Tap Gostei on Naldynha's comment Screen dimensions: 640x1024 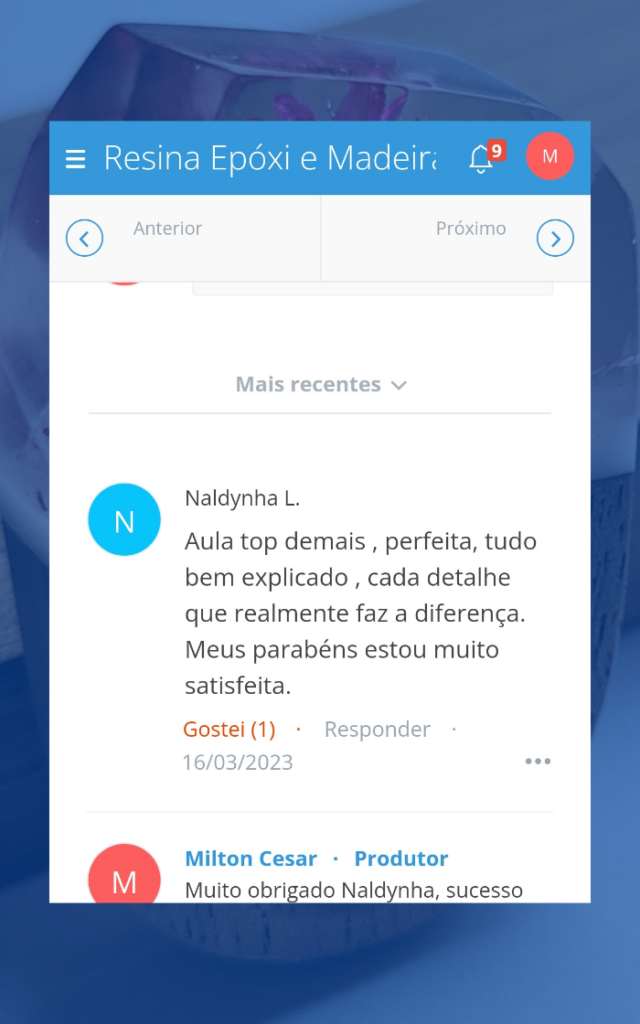pos(229,729)
